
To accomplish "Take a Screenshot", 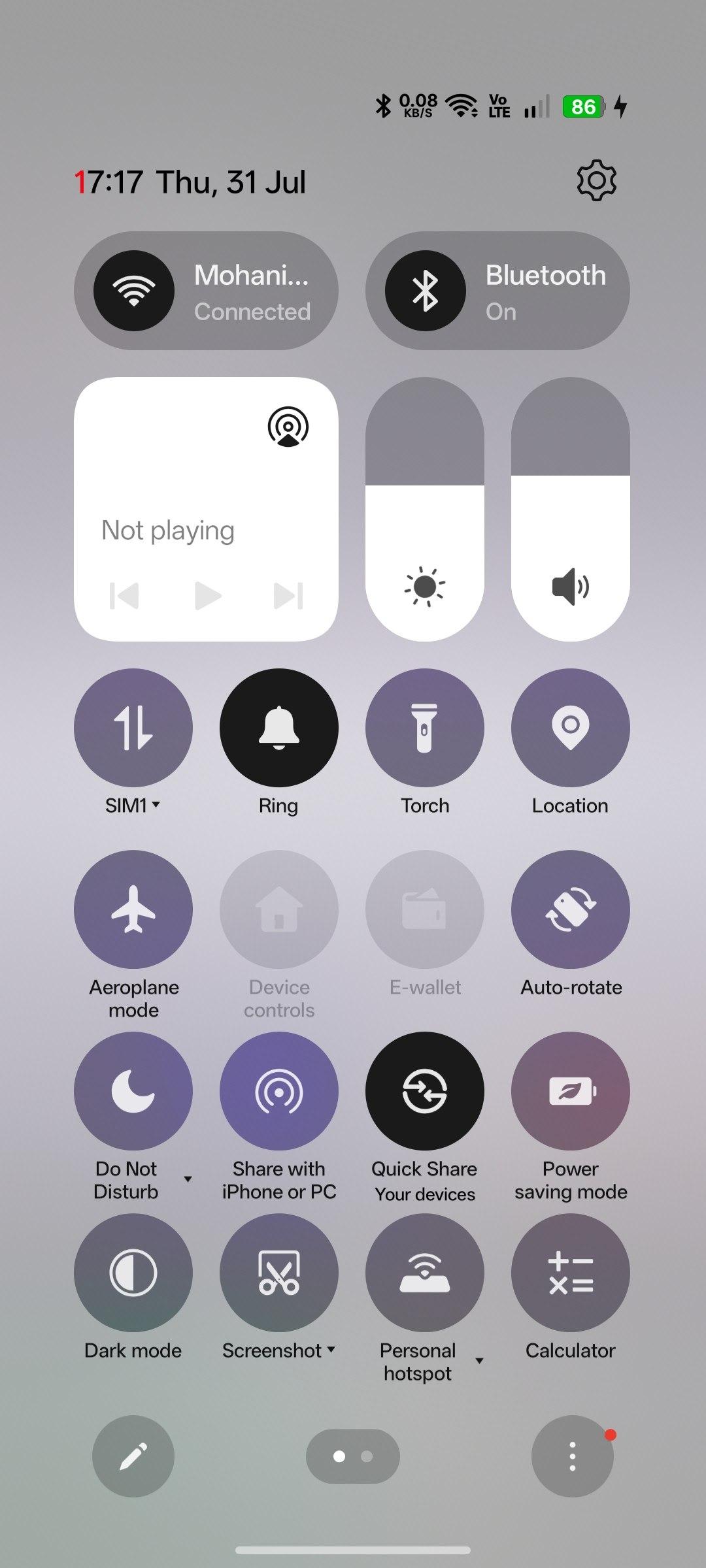I will click(x=279, y=1273).
